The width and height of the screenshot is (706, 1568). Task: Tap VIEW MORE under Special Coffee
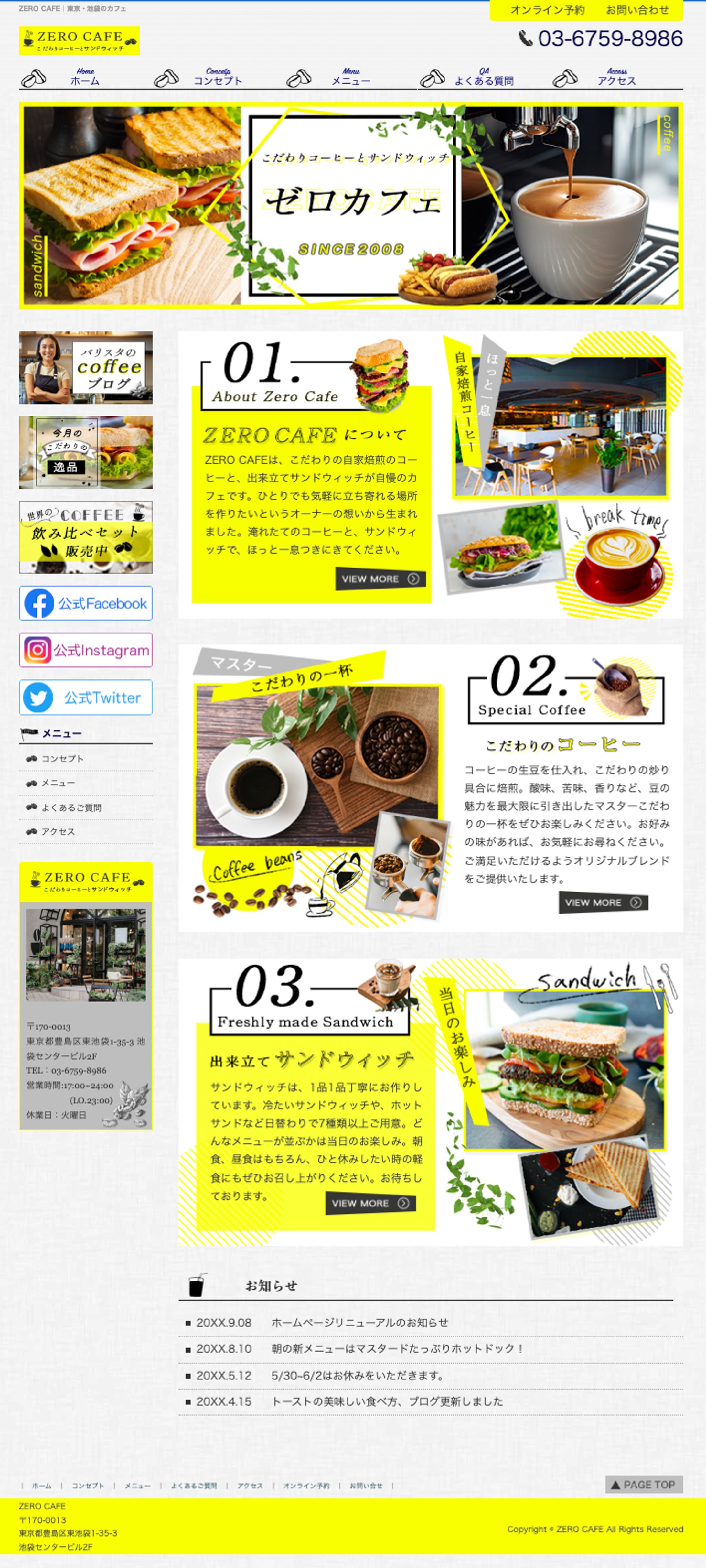[x=603, y=903]
